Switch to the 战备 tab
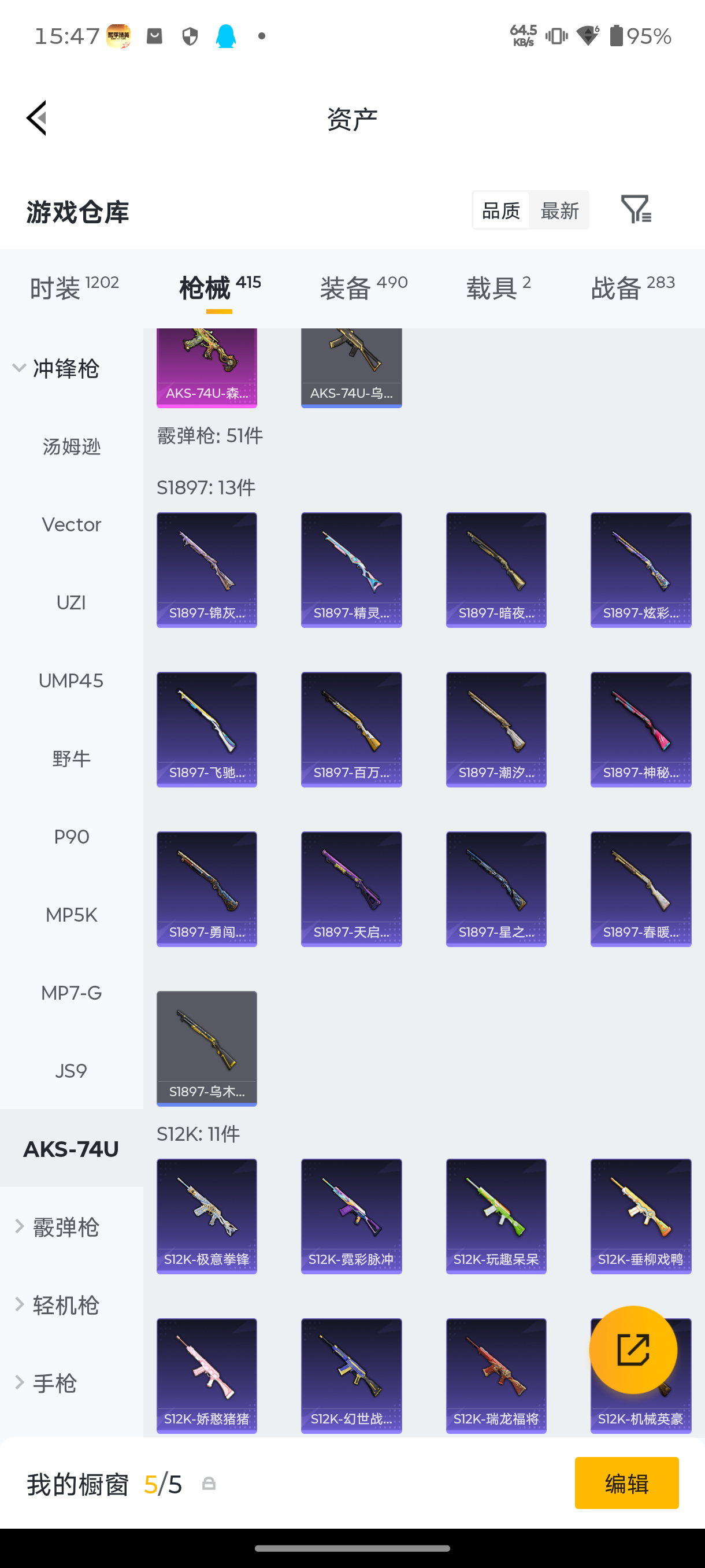 tap(633, 287)
